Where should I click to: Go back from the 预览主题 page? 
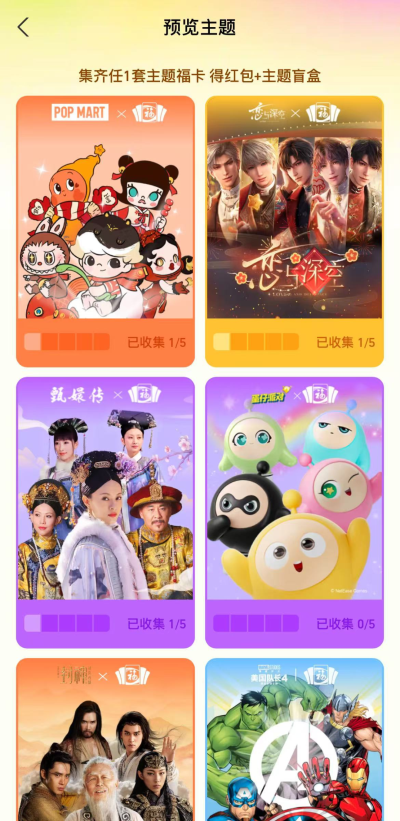click(23, 27)
